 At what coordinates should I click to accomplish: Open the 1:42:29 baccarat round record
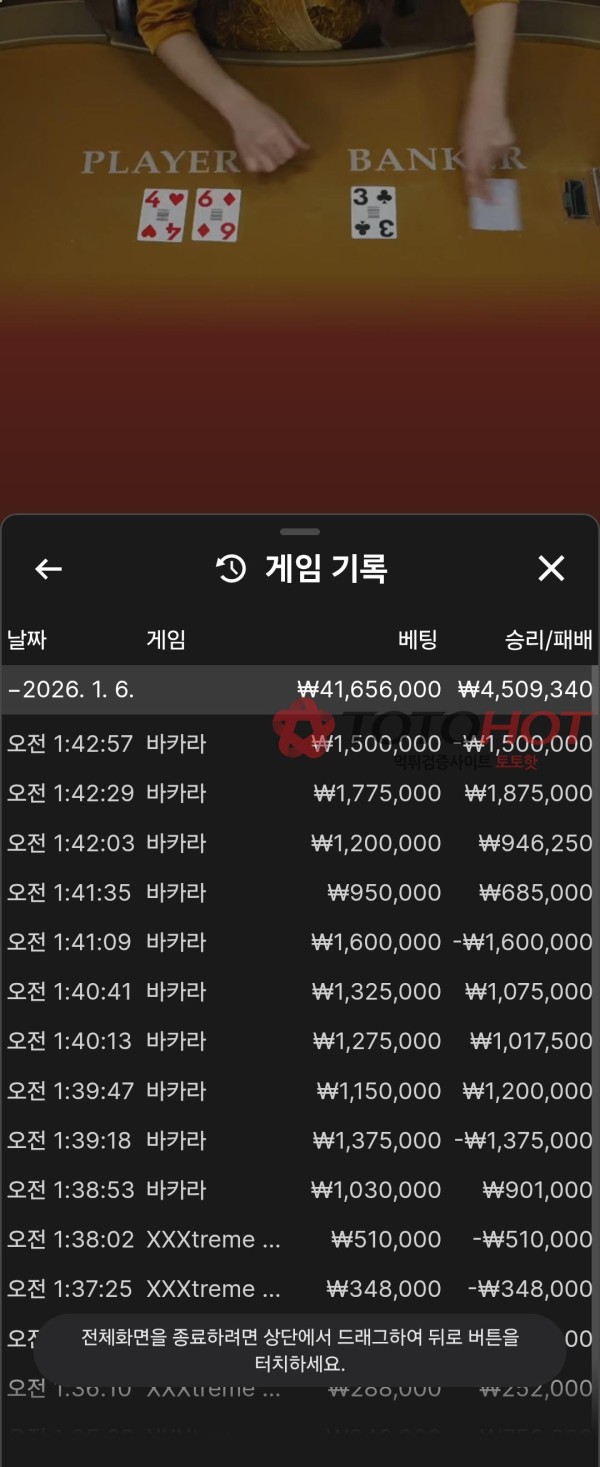click(300, 793)
